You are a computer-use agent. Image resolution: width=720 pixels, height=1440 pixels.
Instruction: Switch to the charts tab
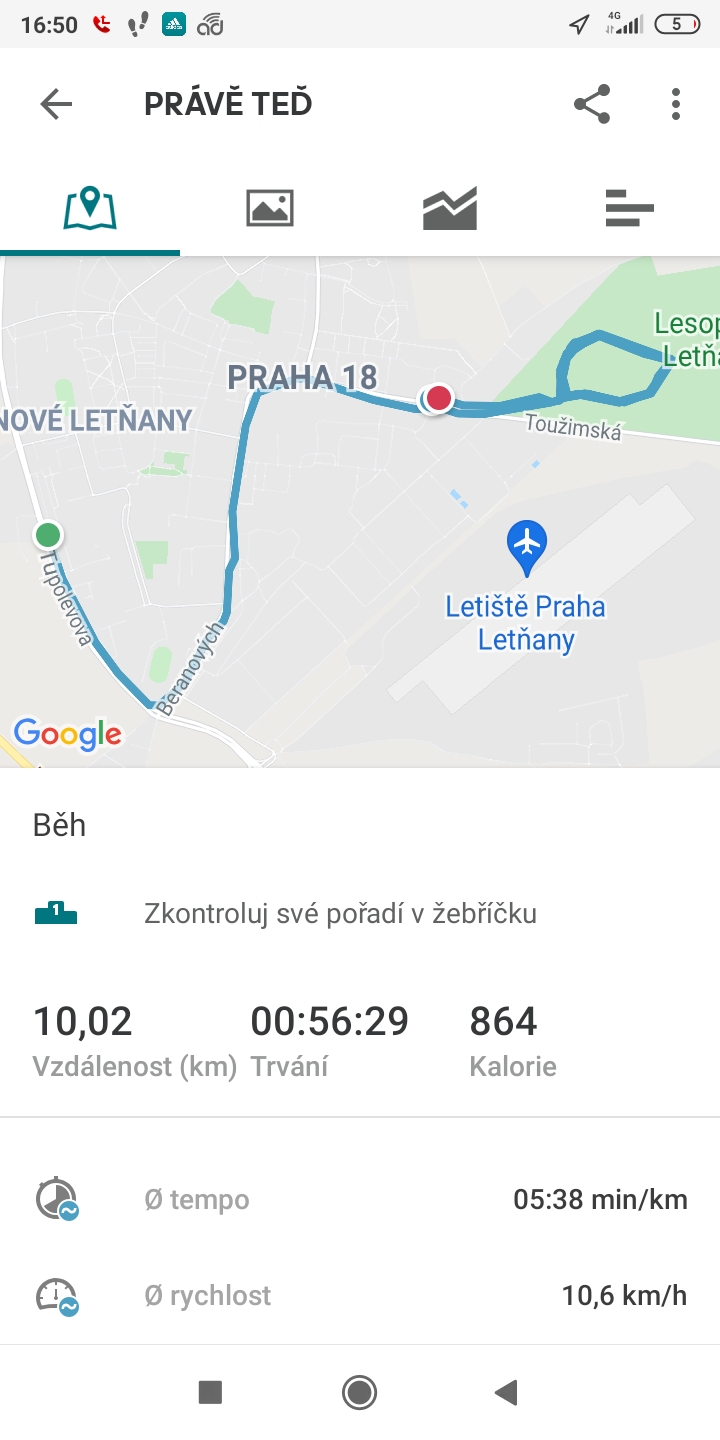coord(450,208)
